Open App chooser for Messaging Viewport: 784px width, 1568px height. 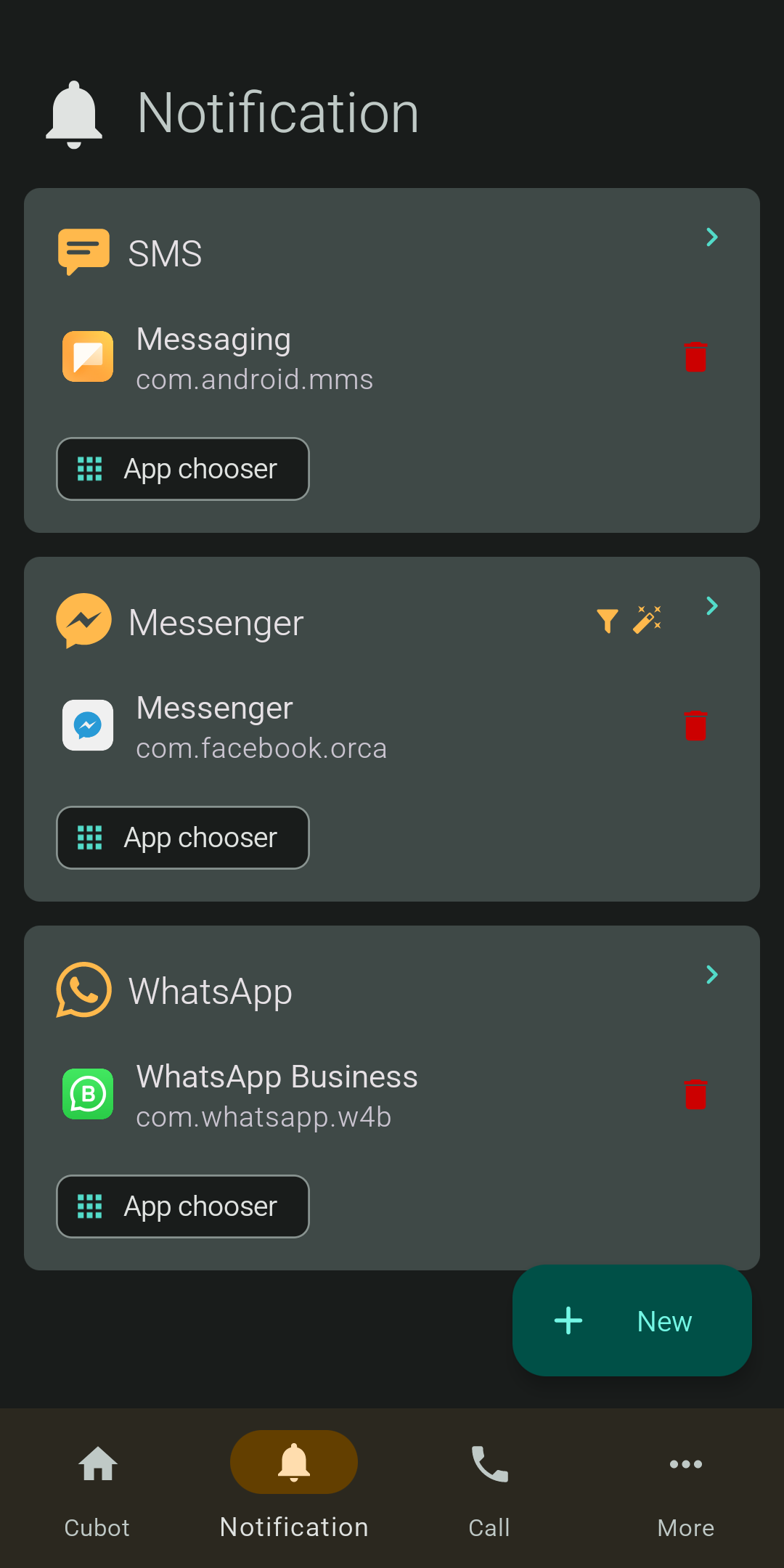(x=182, y=469)
